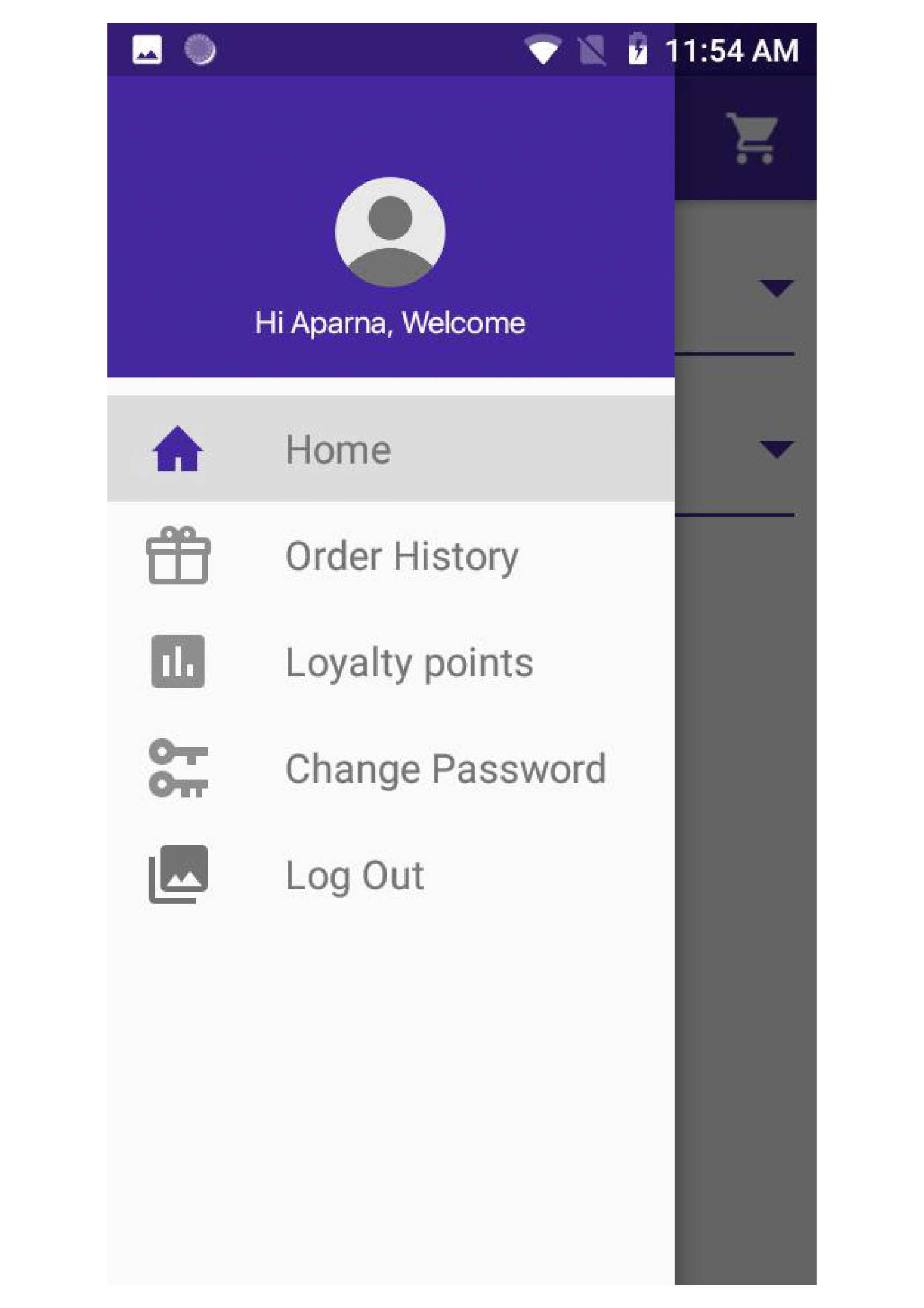Tap the profile avatar picture

pyautogui.click(x=390, y=232)
